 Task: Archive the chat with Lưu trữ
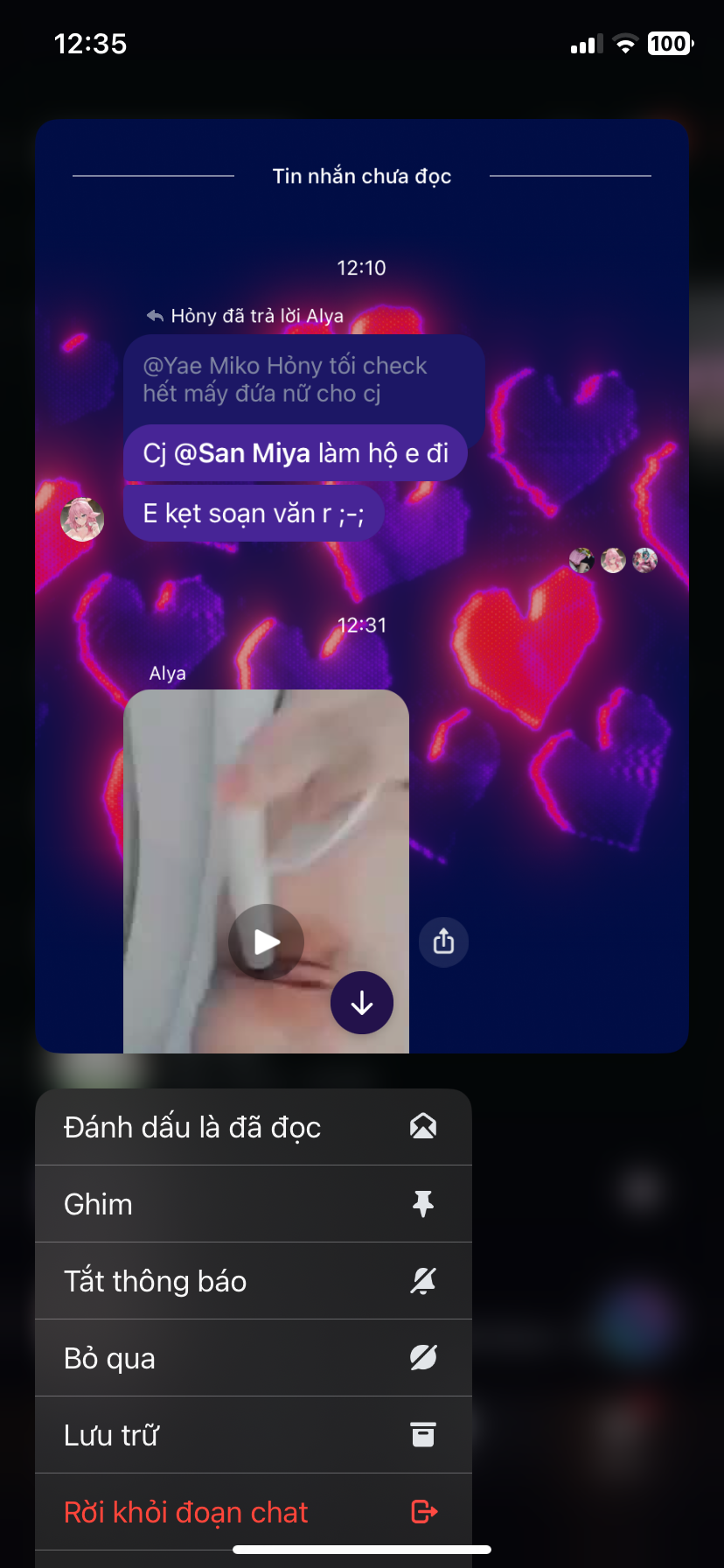(x=252, y=1435)
